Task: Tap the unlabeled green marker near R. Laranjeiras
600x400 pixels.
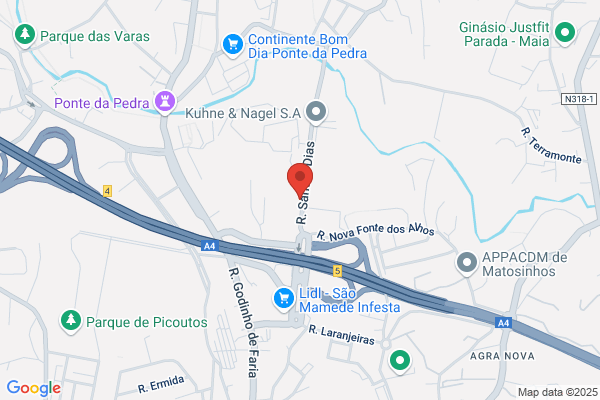Action: click(400, 362)
